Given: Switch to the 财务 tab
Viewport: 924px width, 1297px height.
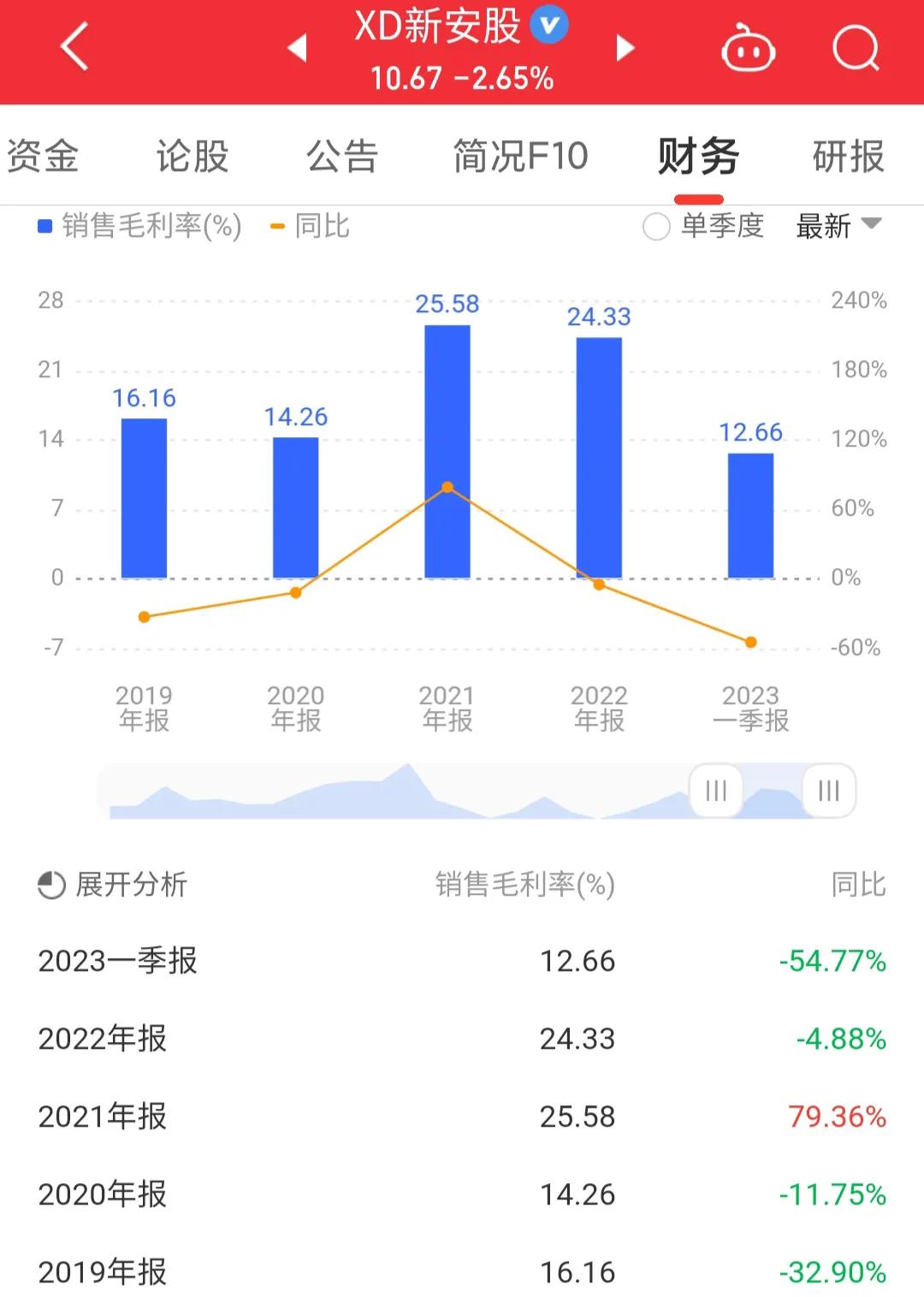Looking at the screenshot, I should (696, 157).
